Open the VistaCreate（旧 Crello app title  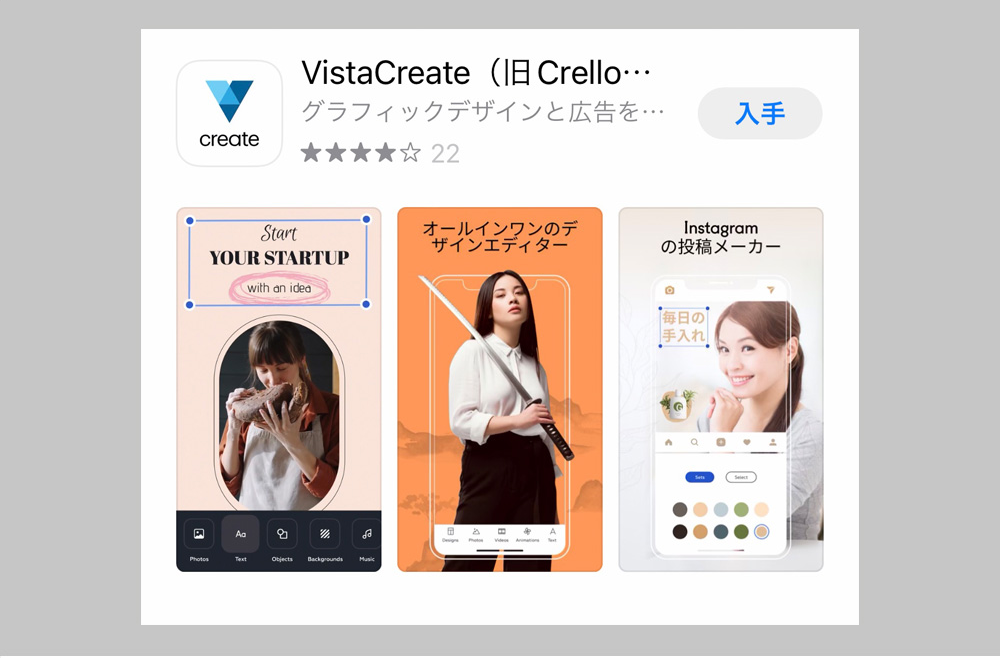476,73
